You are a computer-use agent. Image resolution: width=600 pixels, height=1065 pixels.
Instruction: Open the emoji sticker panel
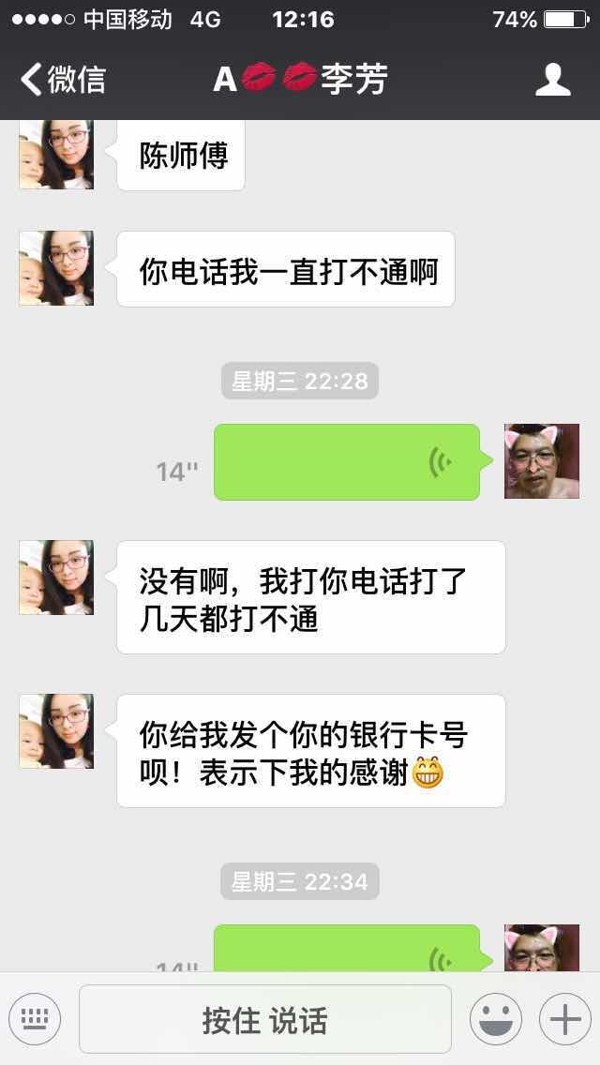496,1019
